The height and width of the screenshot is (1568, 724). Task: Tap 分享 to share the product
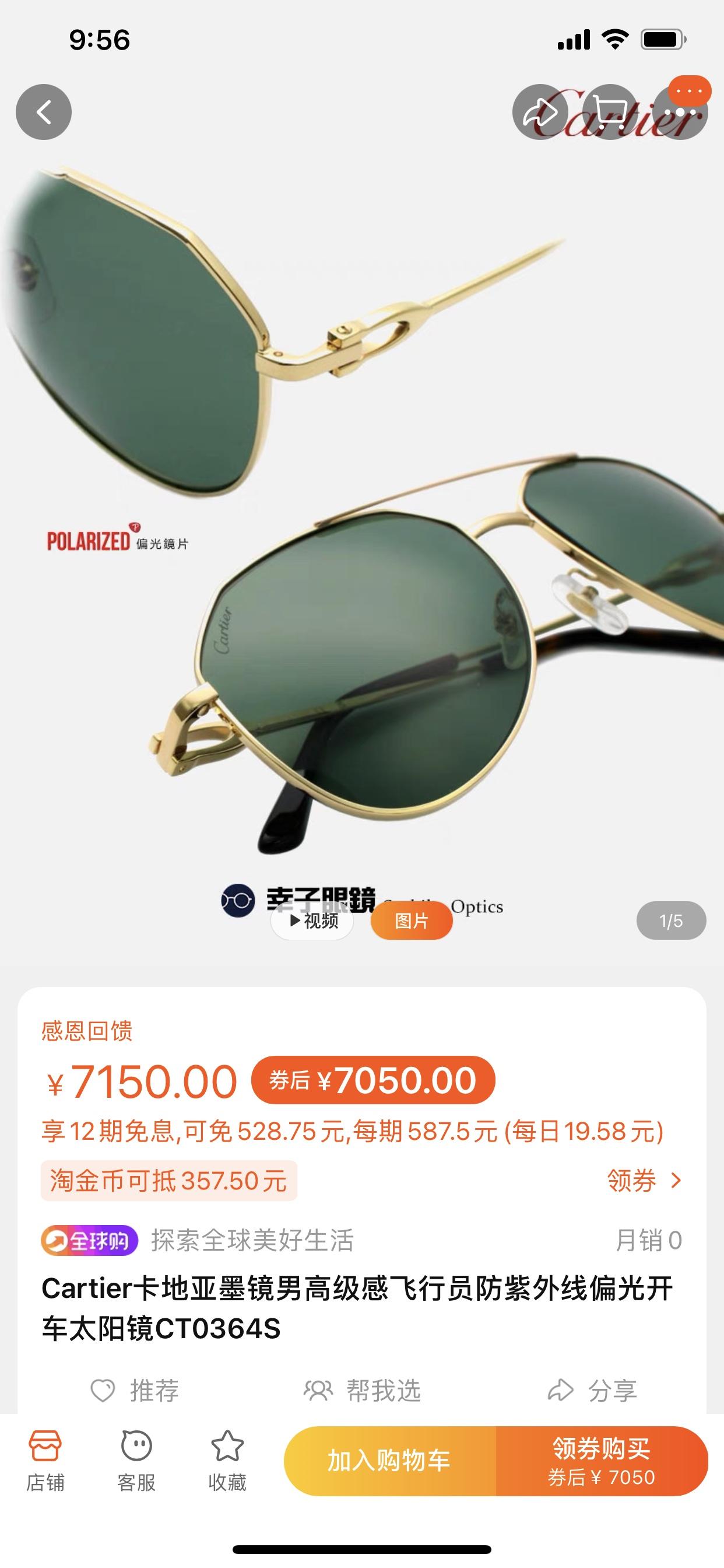(x=593, y=1390)
